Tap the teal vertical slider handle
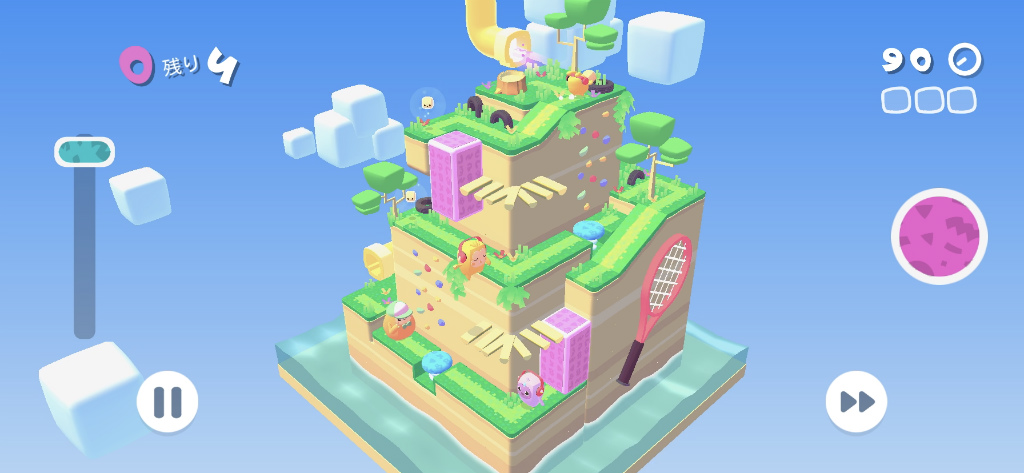Image resolution: width=1024 pixels, height=473 pixels. 84,152
